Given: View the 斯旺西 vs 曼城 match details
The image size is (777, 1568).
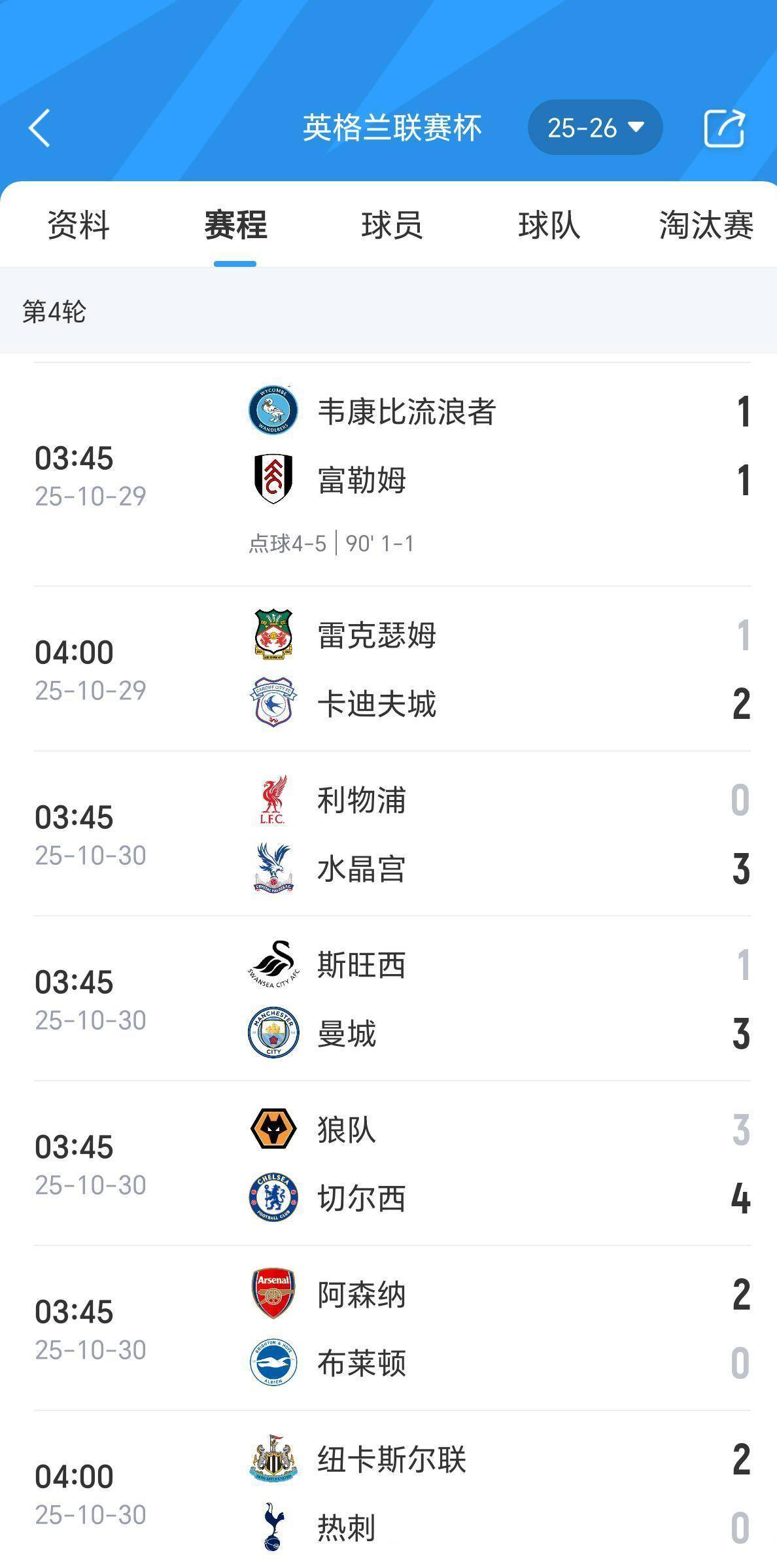Looking at the screenshot, I should (x=392, y=999).
